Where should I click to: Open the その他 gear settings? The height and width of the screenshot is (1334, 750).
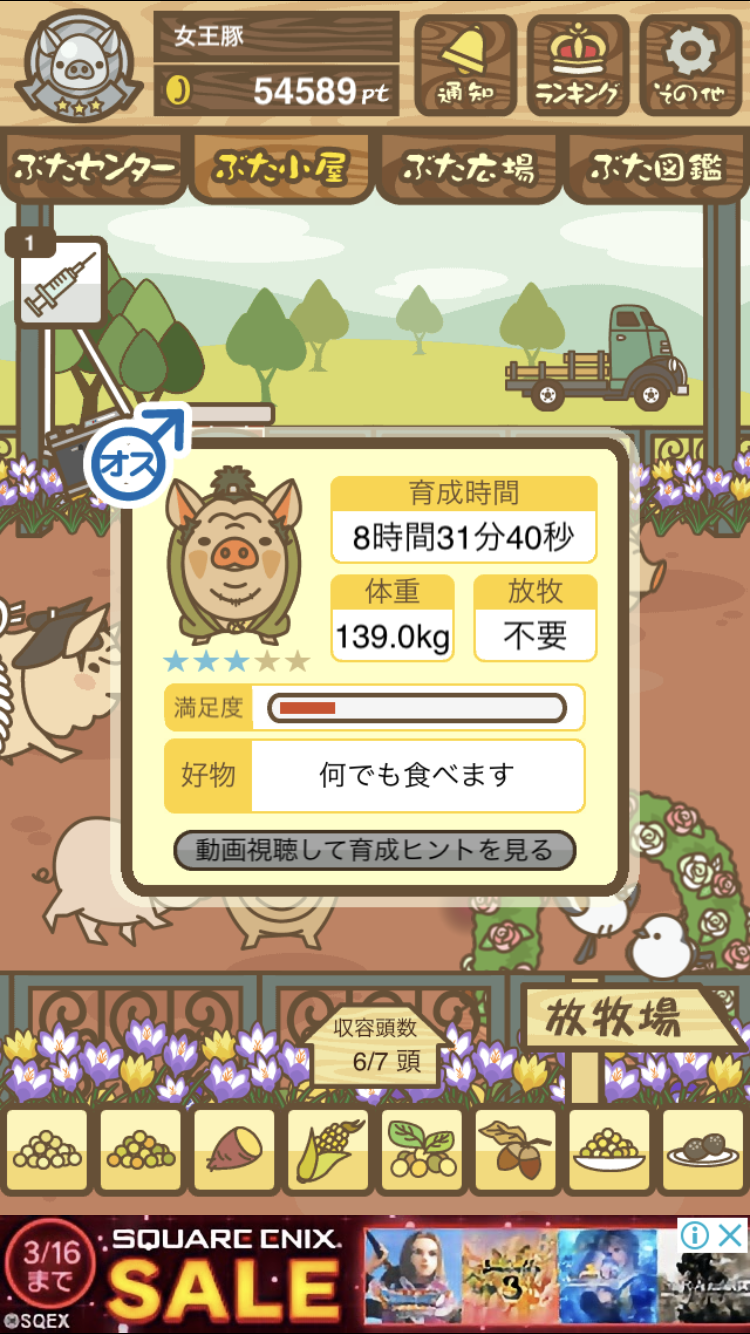click(690, 66)
